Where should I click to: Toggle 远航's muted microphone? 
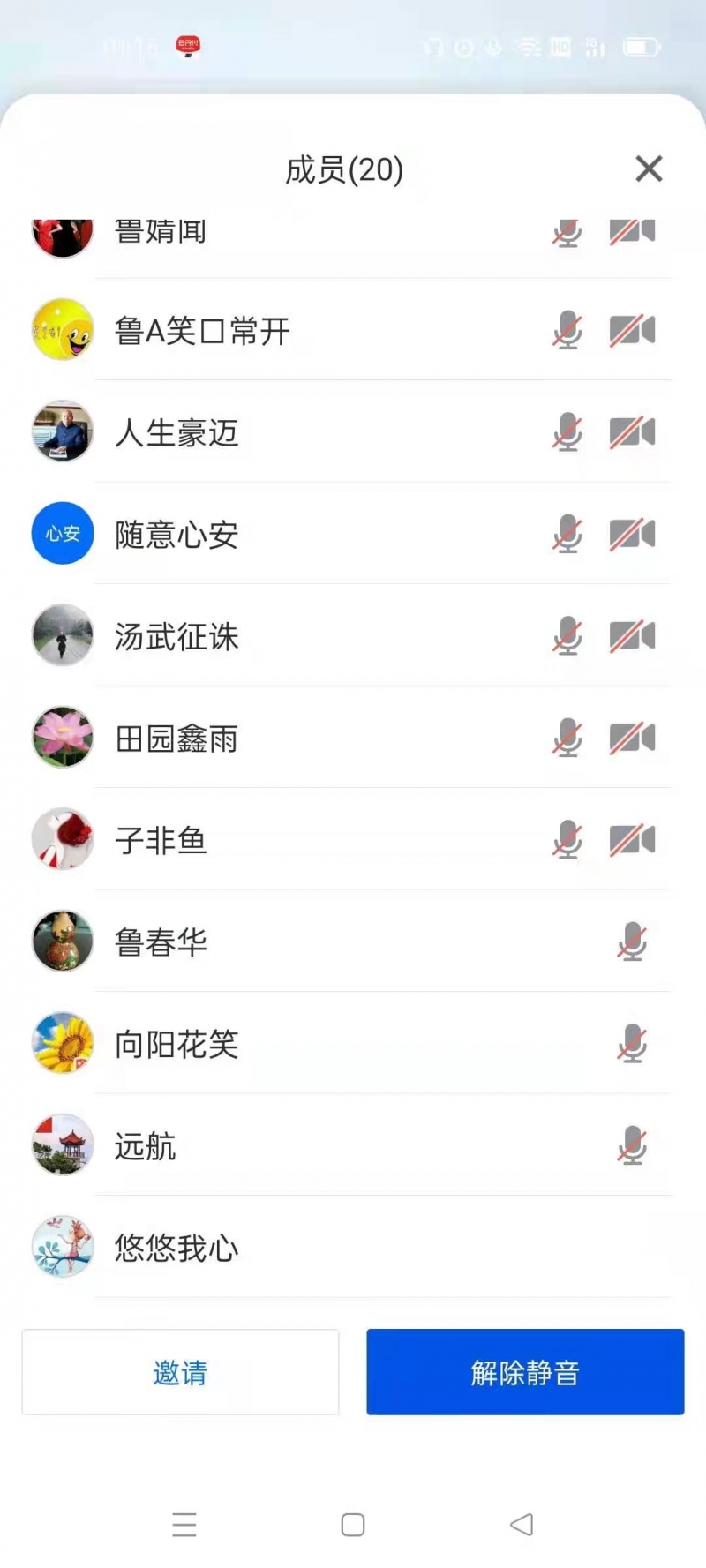tap(632, 1145)
